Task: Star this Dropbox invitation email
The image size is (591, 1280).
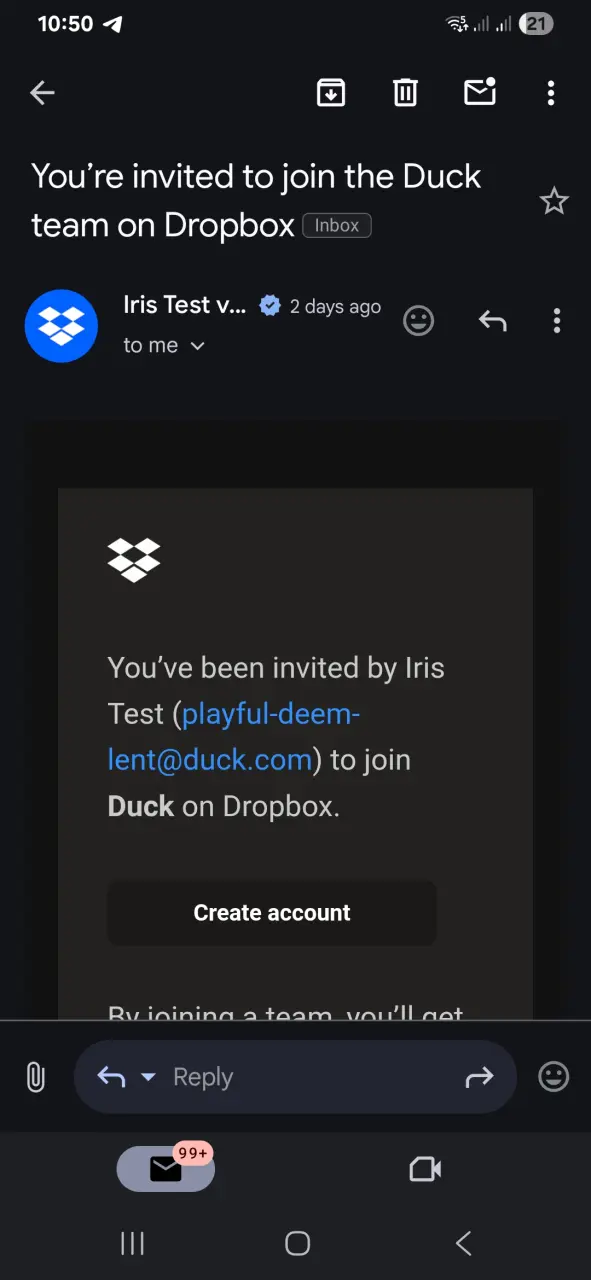Action: click(554, 202)
